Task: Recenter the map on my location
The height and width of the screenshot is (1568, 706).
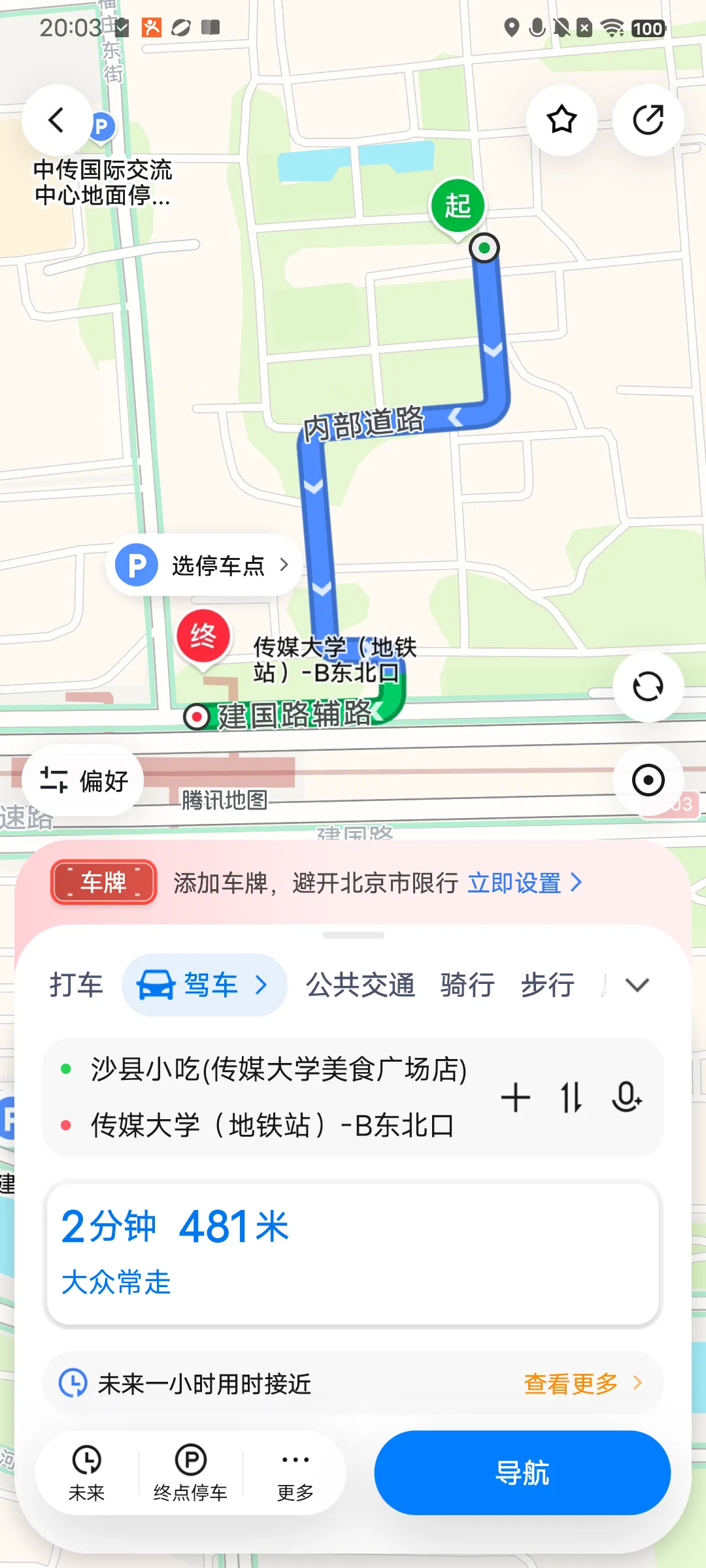Action: (648, 780)
